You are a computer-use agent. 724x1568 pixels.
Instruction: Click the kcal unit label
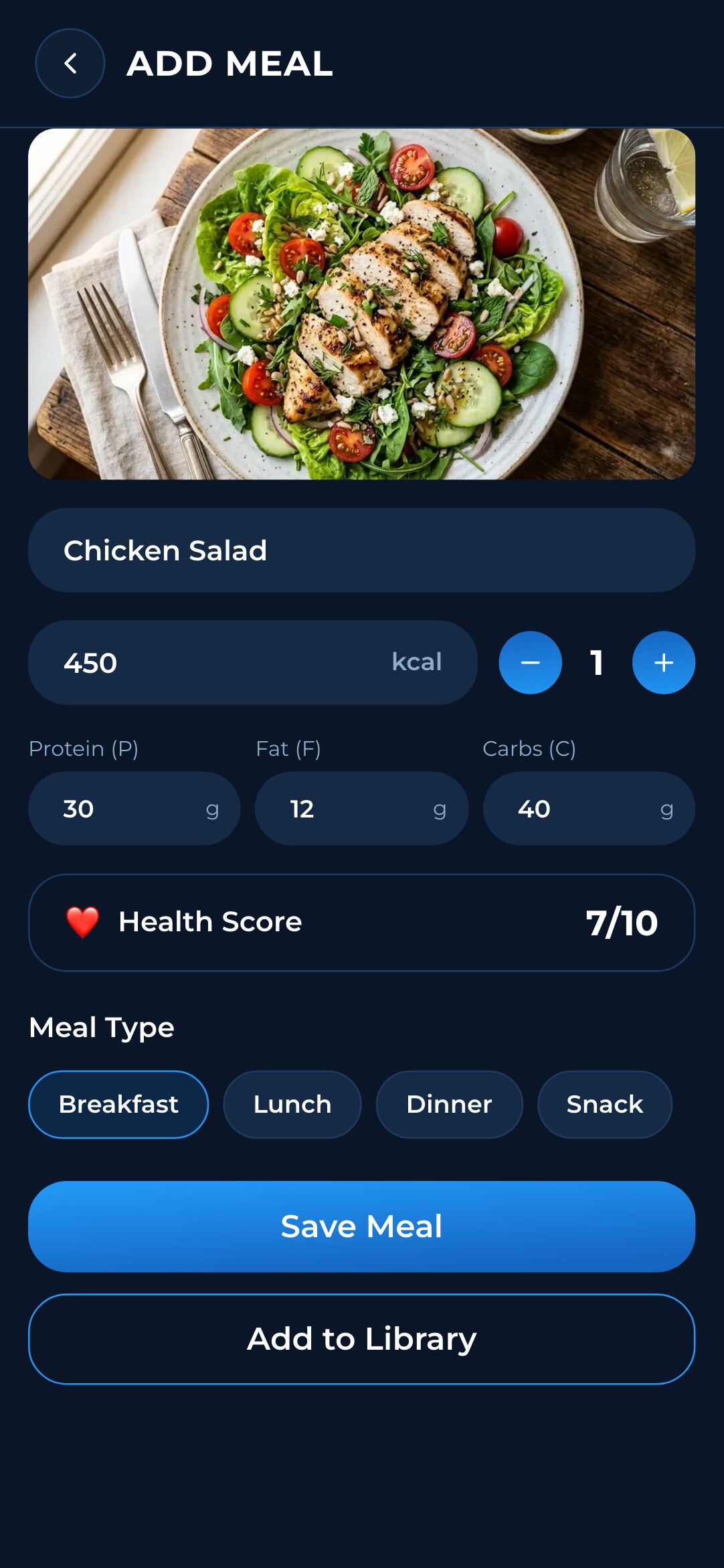(x=416, y=662)
